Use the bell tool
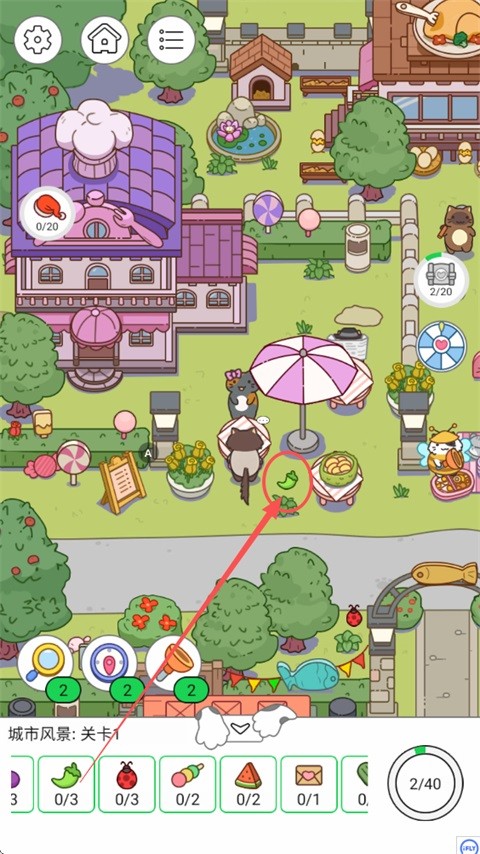 (174, 663)
